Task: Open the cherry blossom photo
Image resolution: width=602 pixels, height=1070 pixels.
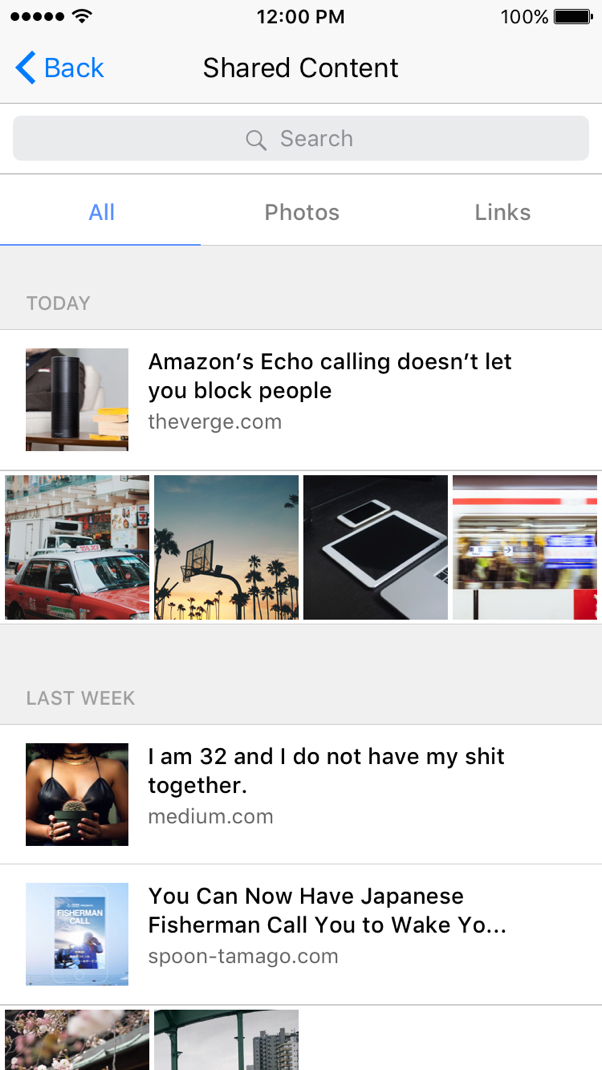Action: point(77,1040)
